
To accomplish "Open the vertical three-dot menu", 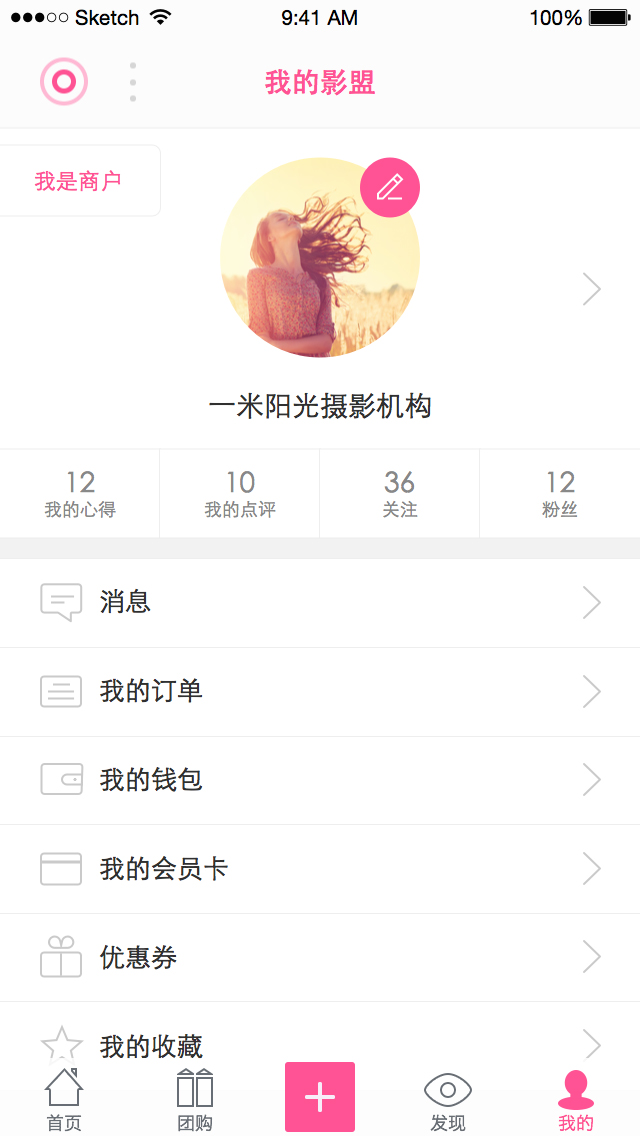I will coord(133,82).
